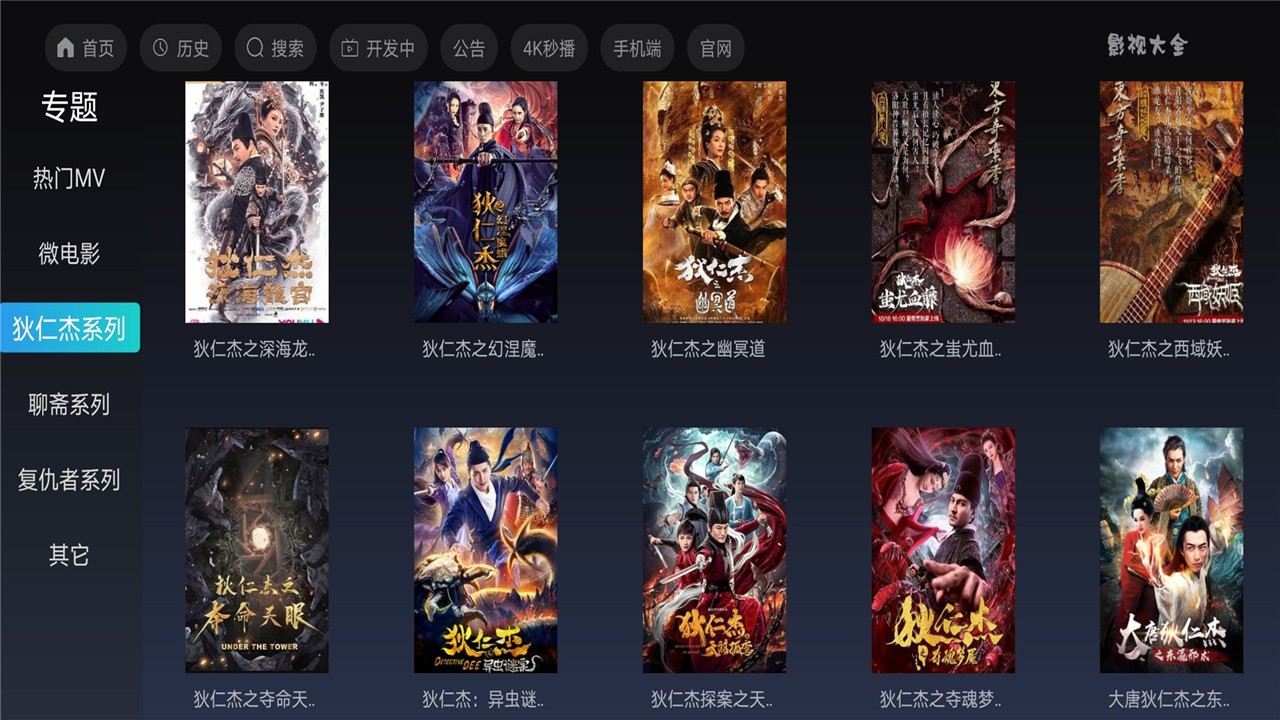Switch to the 聊斋系列 category
The image size is (1280, 720).
click(x=69, y=404)
